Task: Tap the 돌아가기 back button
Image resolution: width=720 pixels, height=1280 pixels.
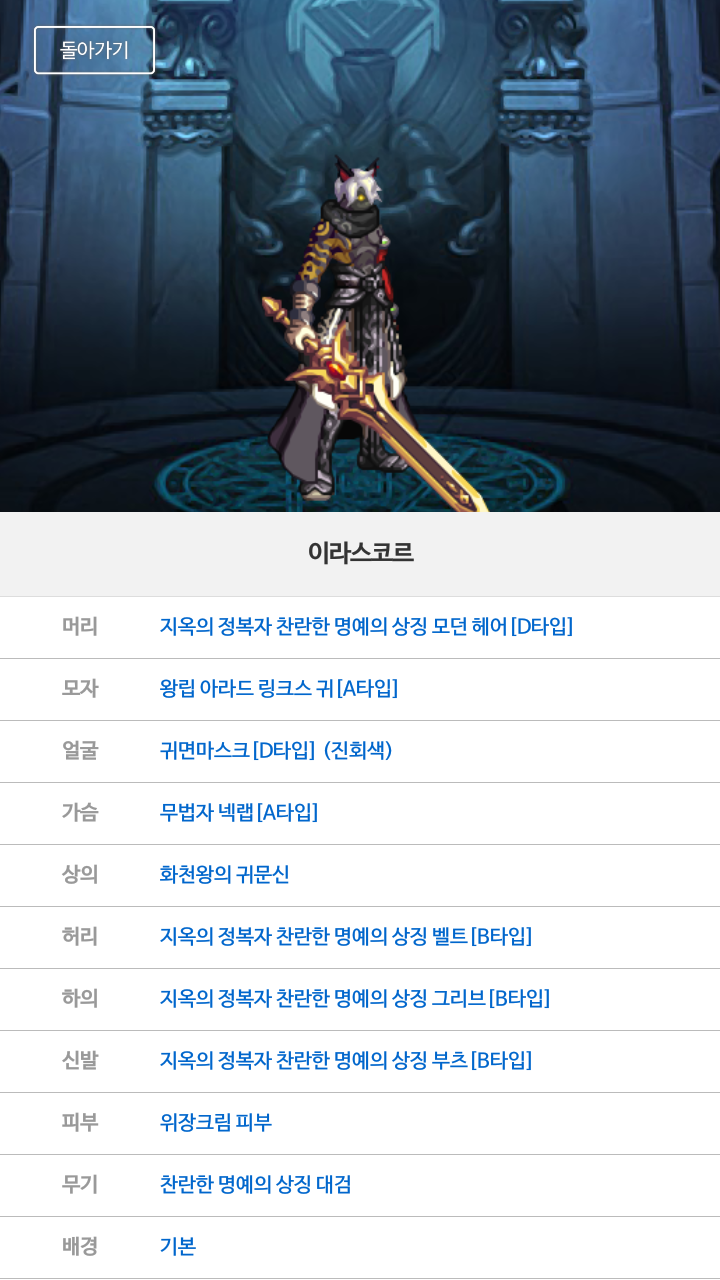Action: [x=94, y=50]
